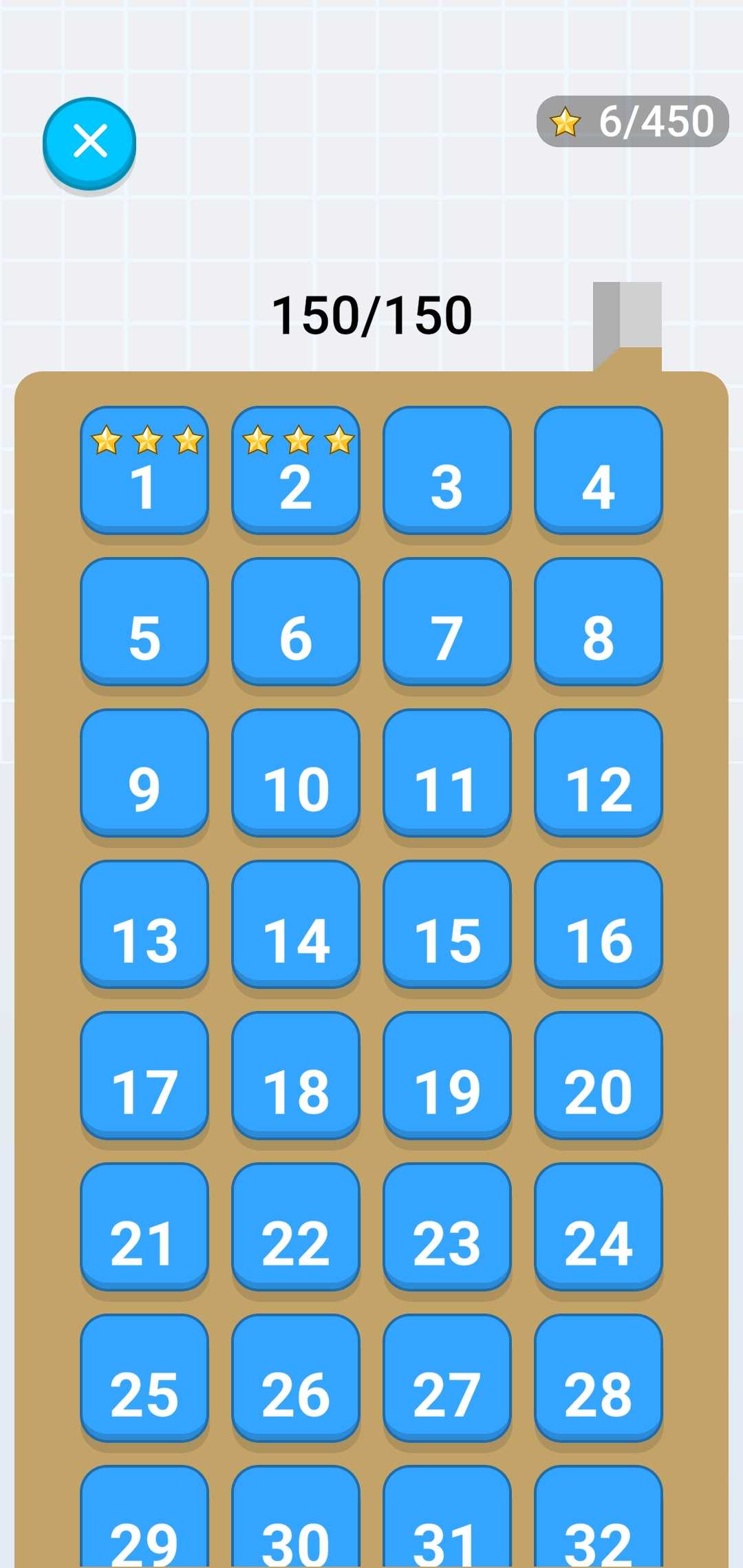The image size is (743, 1568).
Task: Open level 1
Action: [144, 470]
